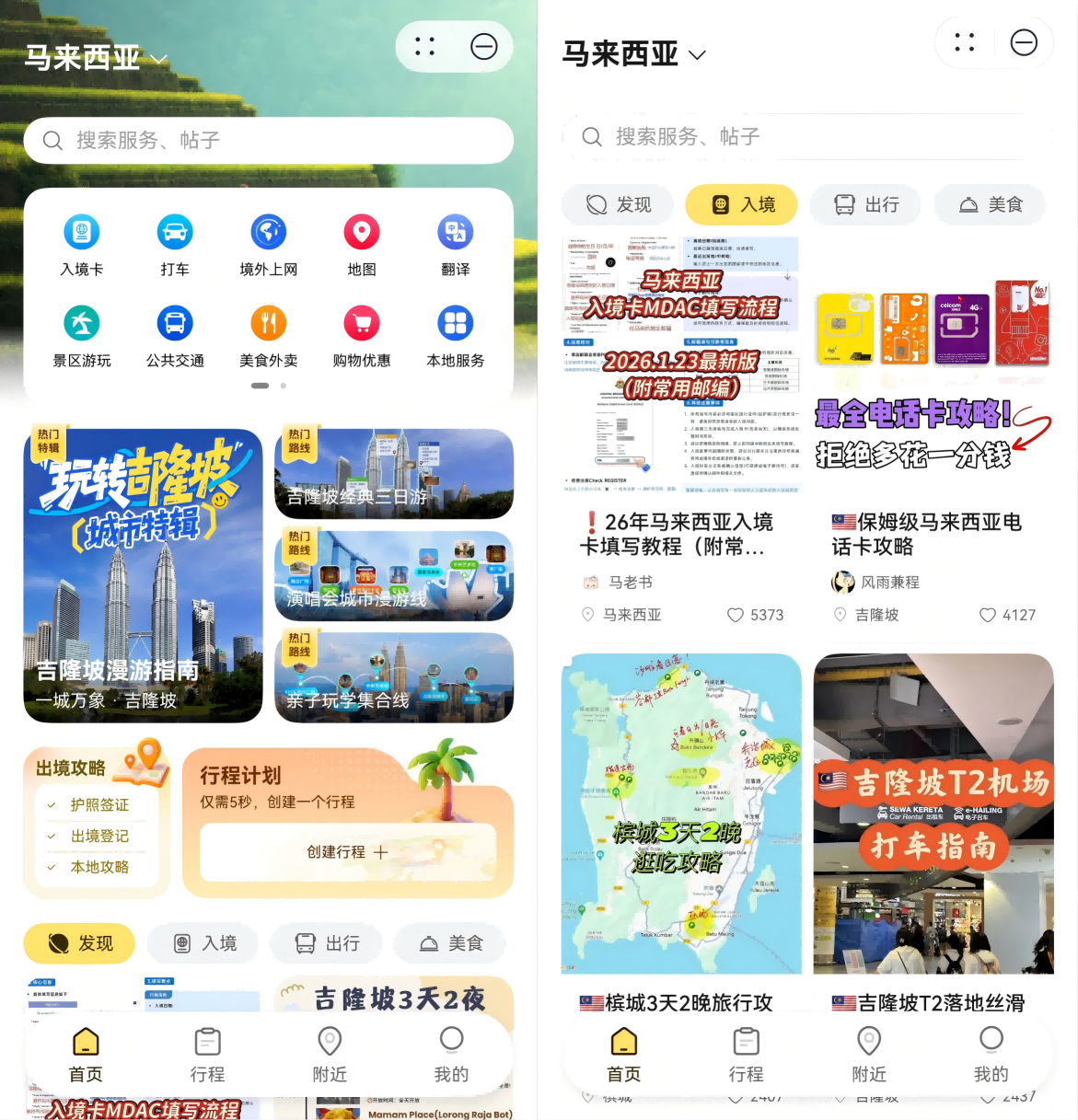Click the search services and posts field

point(268,141)
